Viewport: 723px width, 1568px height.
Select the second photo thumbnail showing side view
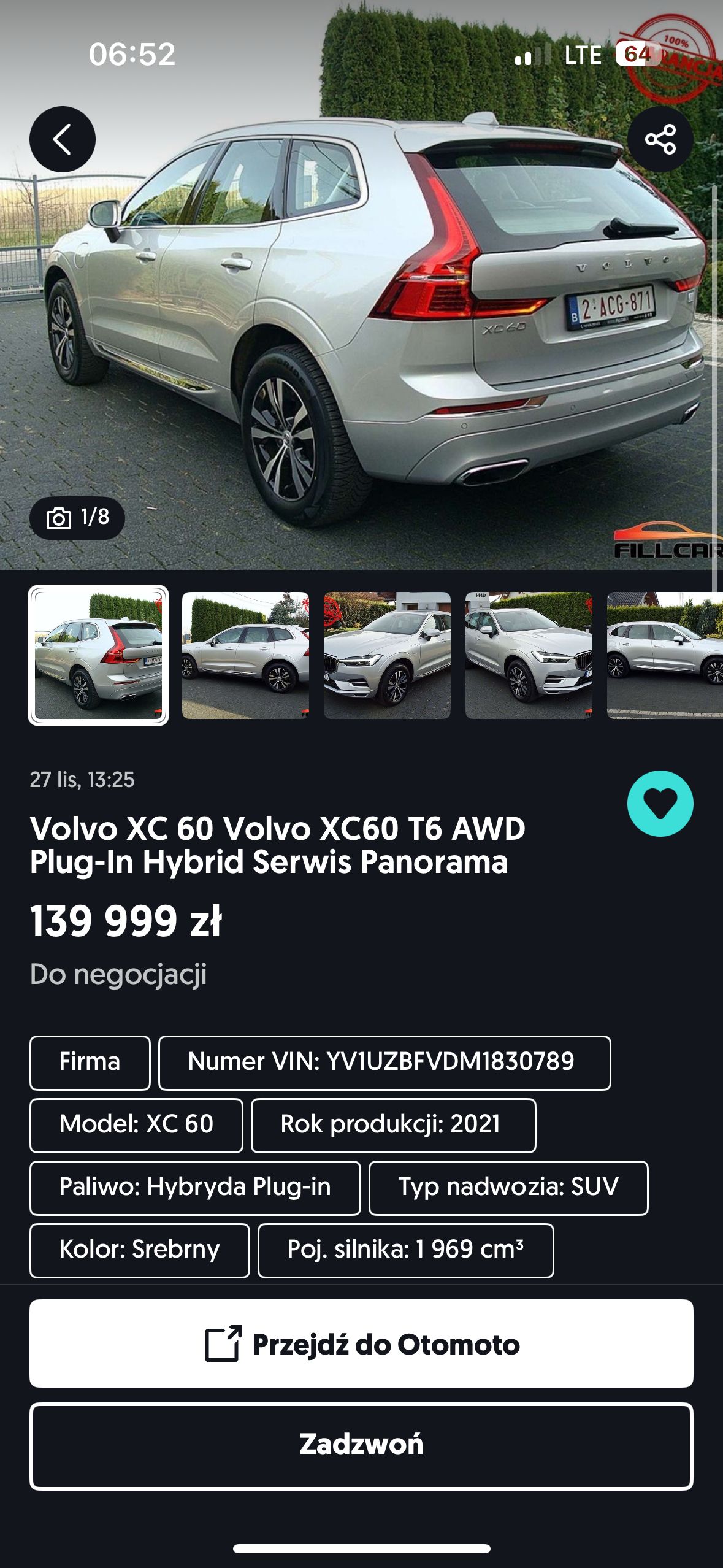point(245,655)
